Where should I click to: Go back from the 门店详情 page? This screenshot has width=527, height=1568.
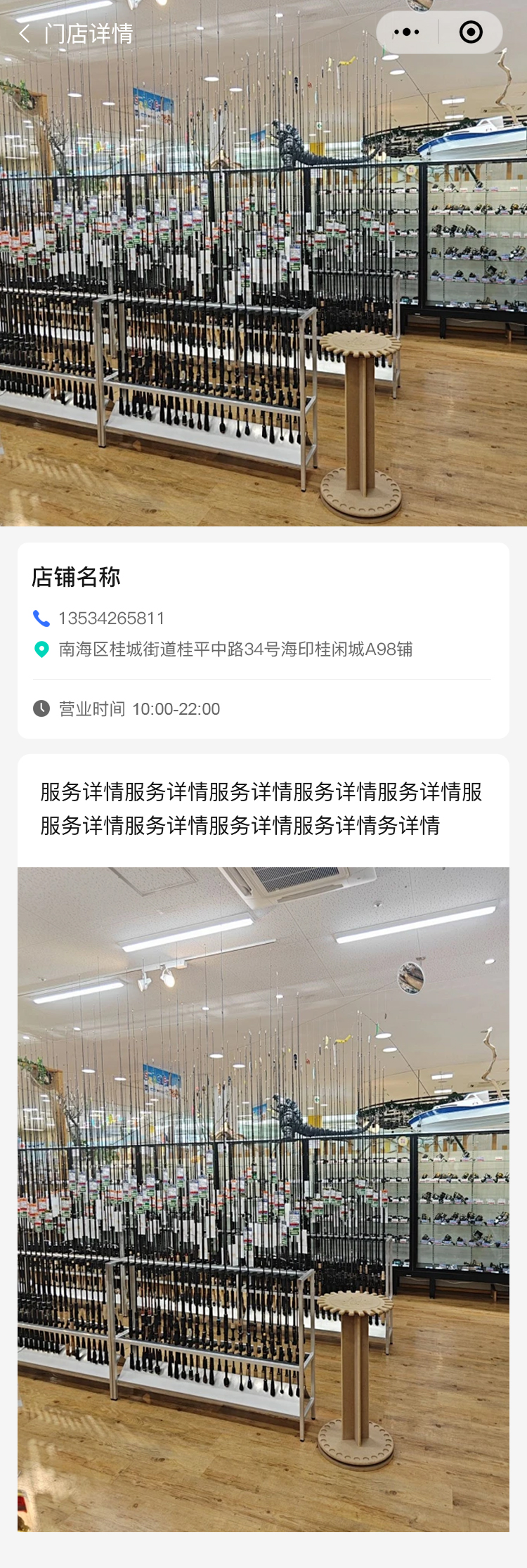click(x=25, y=34)
